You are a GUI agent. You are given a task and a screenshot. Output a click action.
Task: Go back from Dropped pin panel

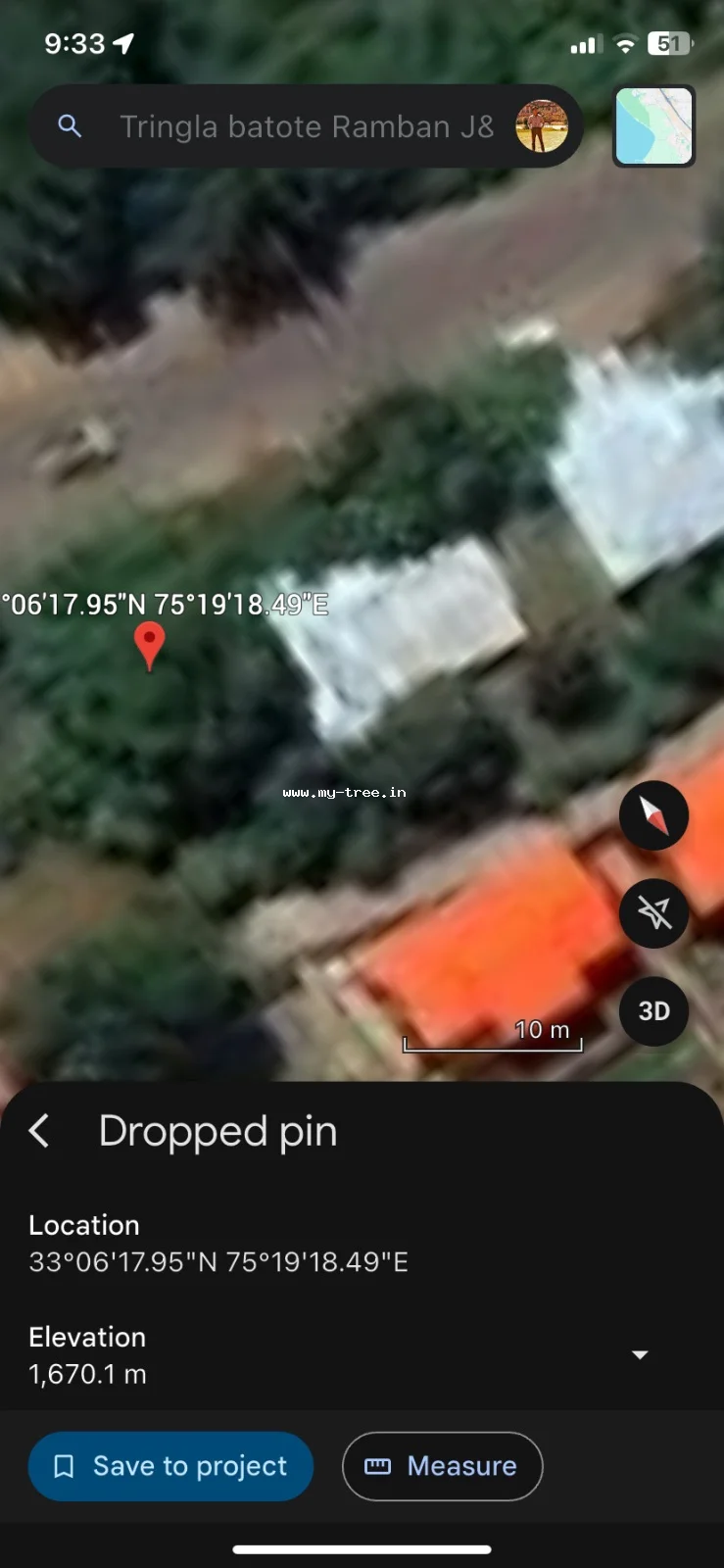coord(39,1131)
